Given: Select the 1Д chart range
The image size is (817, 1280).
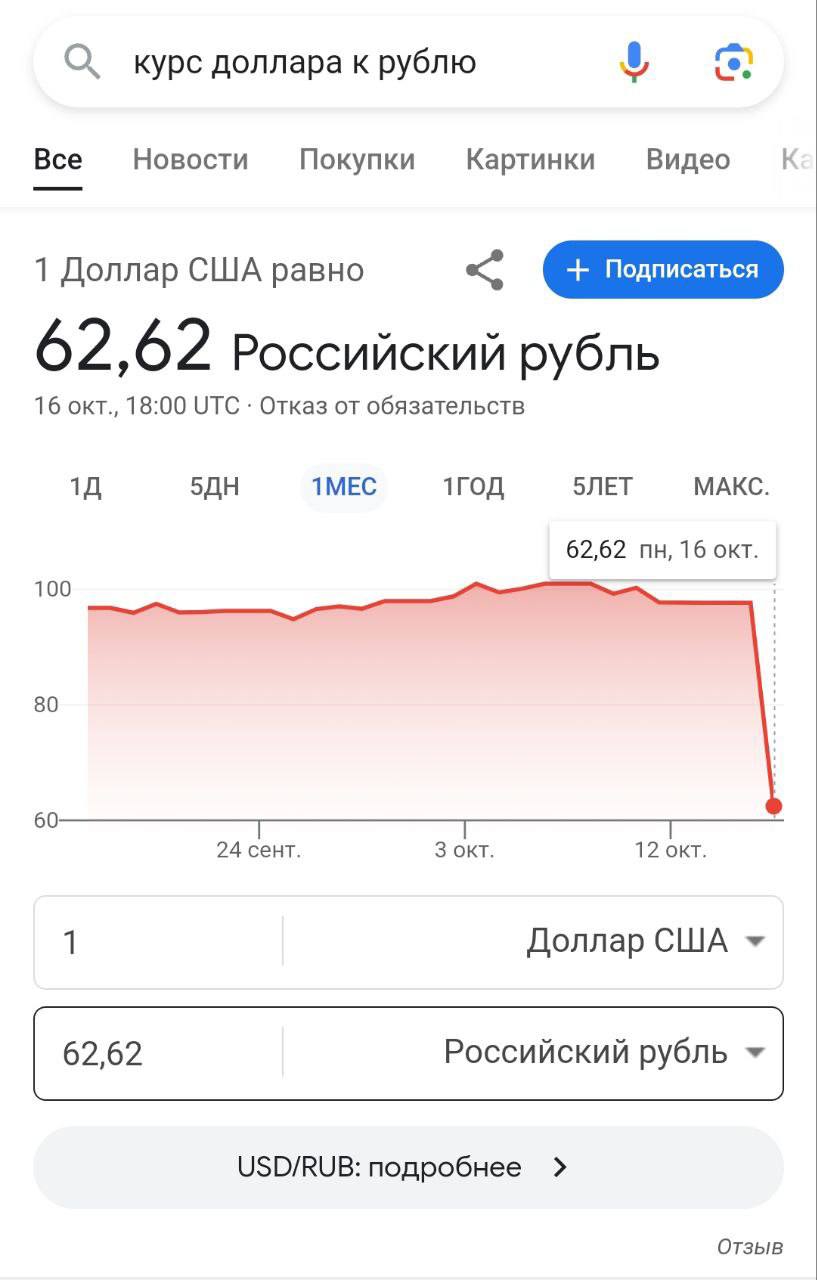Looking at the screenshot, I should tap(86, 487).
